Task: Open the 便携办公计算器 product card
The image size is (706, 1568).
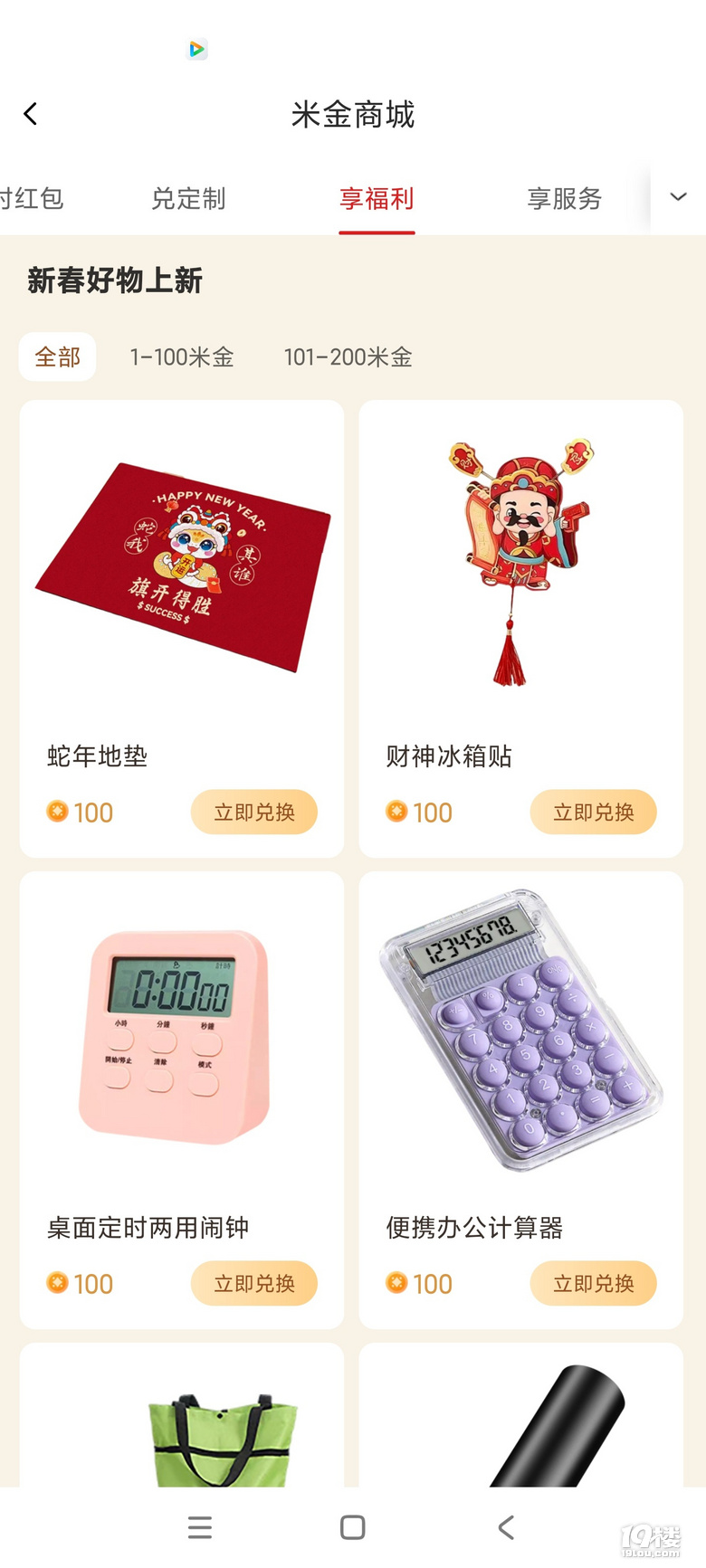Action: (520, 1100)
